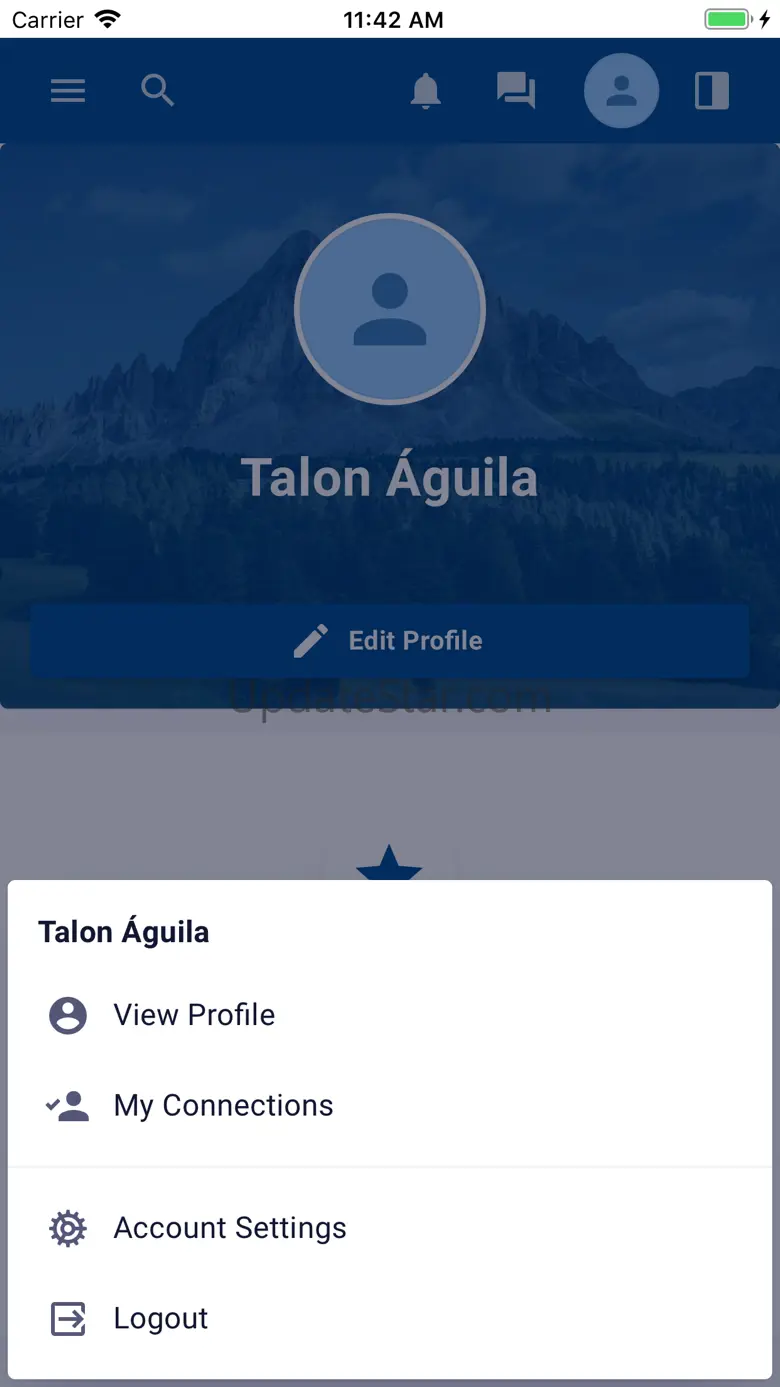Select Logout in the account menu
The height and width of the screenshot is (1387, 780).
coord(160,1319)
